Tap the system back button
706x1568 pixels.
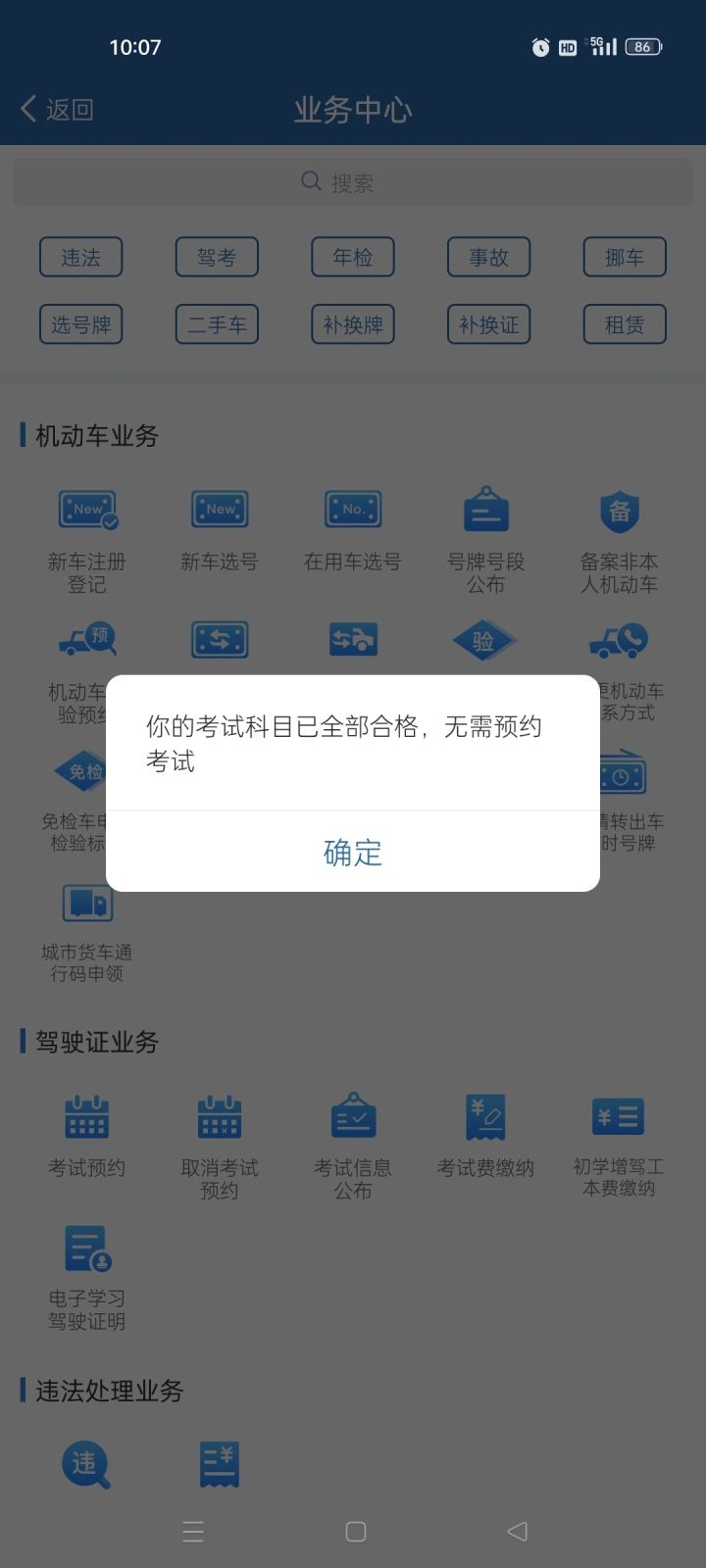pyautogui.click(x=517, y=1531)
